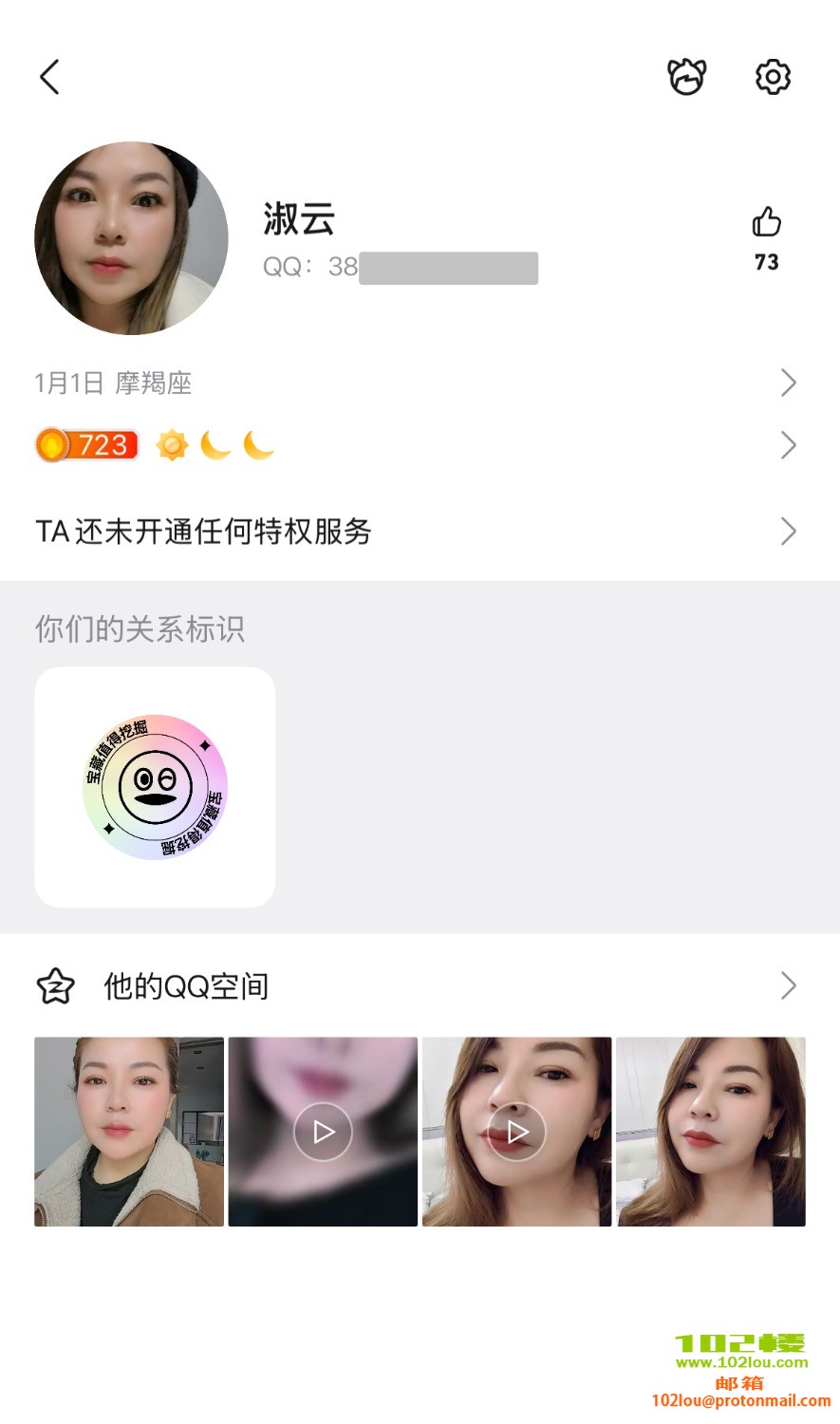Play the blurred QQ空间 video
This screenshot has height=1424, width=840.
tap(323, 1132)
